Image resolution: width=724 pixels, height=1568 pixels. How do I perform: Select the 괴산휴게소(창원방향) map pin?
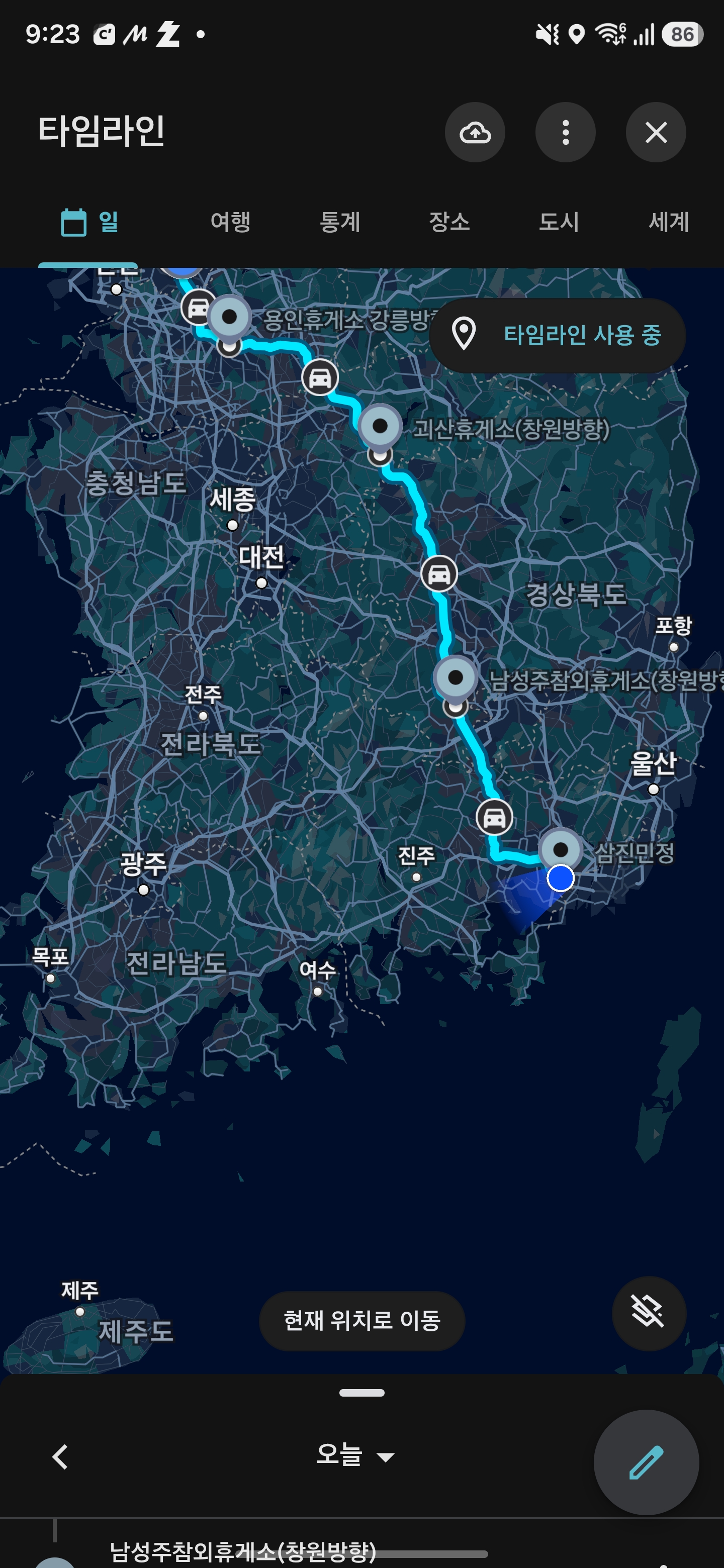380,427
